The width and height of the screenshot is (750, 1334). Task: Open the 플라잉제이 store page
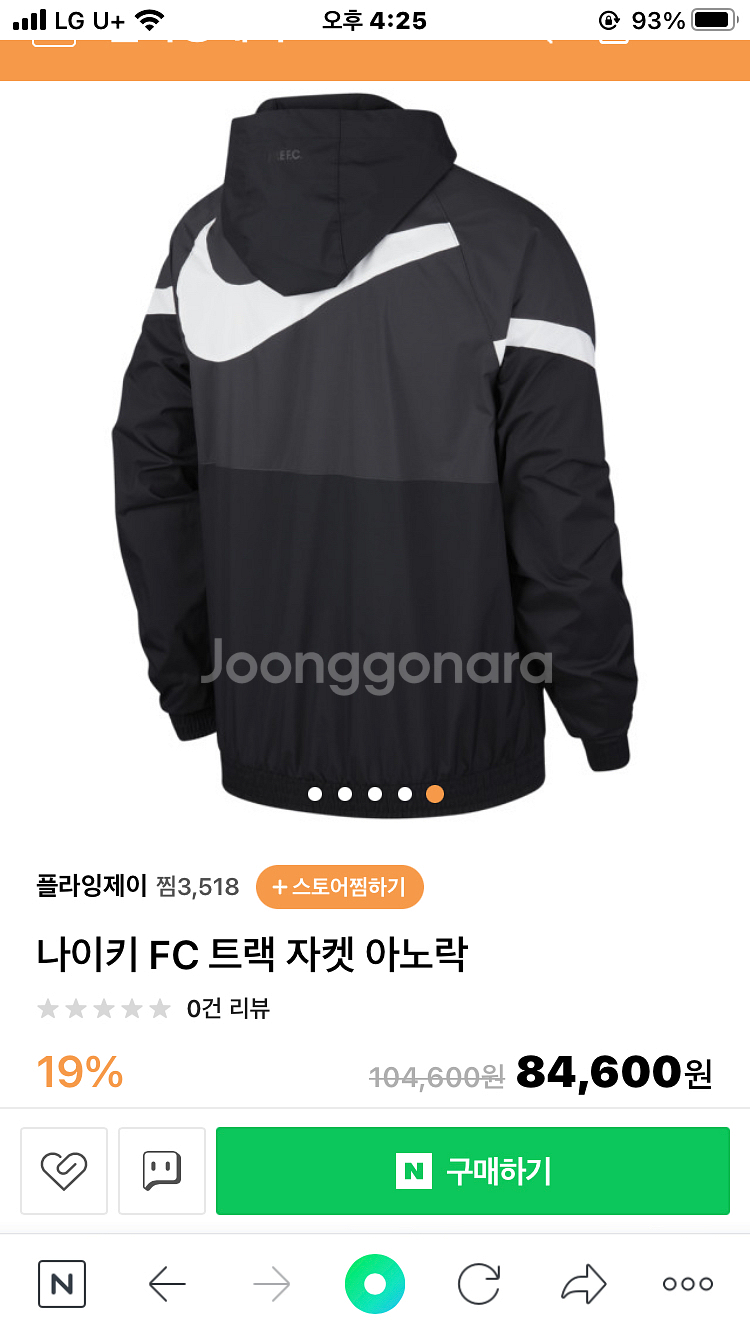click(92, 886)
